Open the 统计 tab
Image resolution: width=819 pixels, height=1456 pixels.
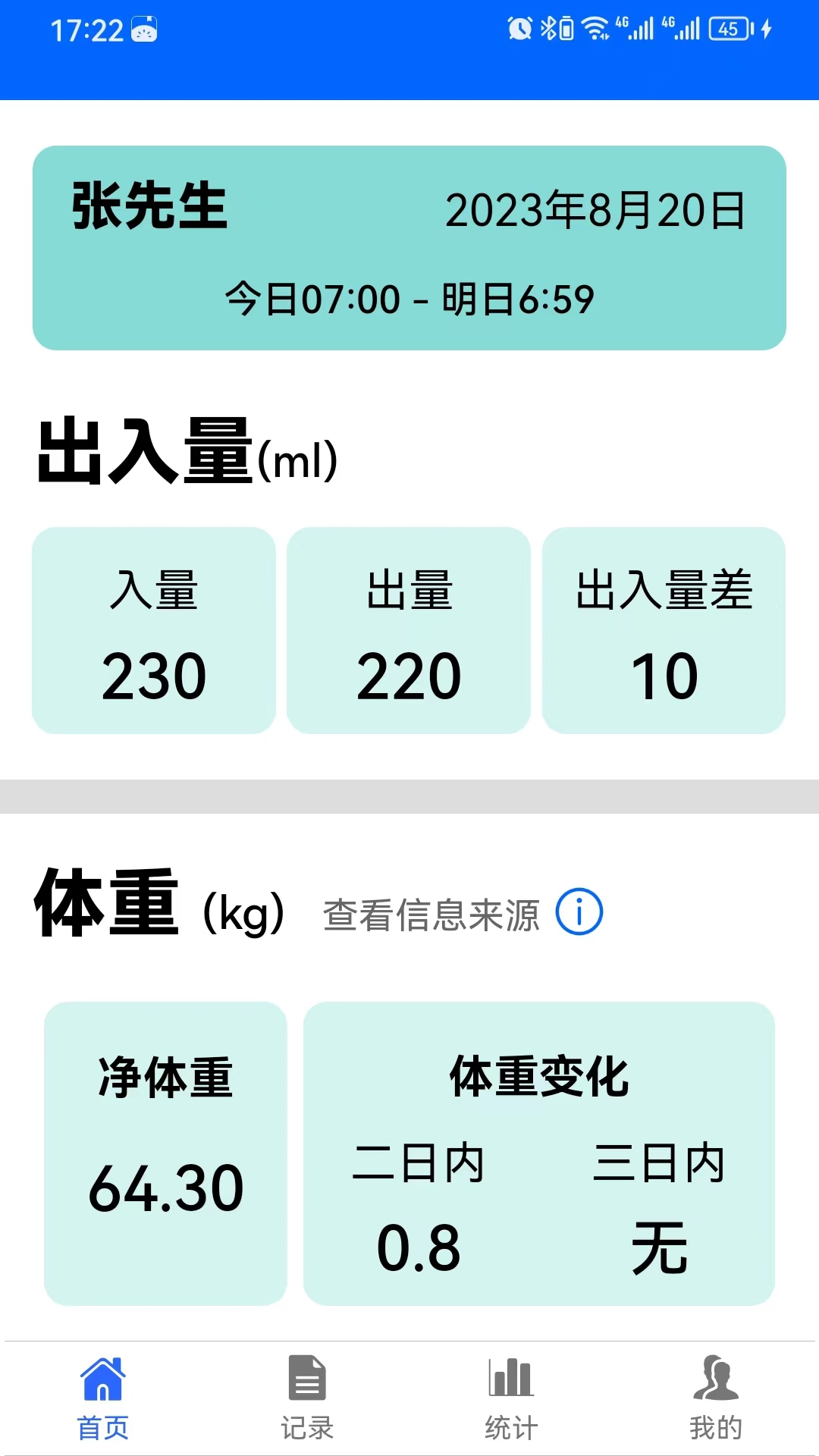coord(512,1398)
